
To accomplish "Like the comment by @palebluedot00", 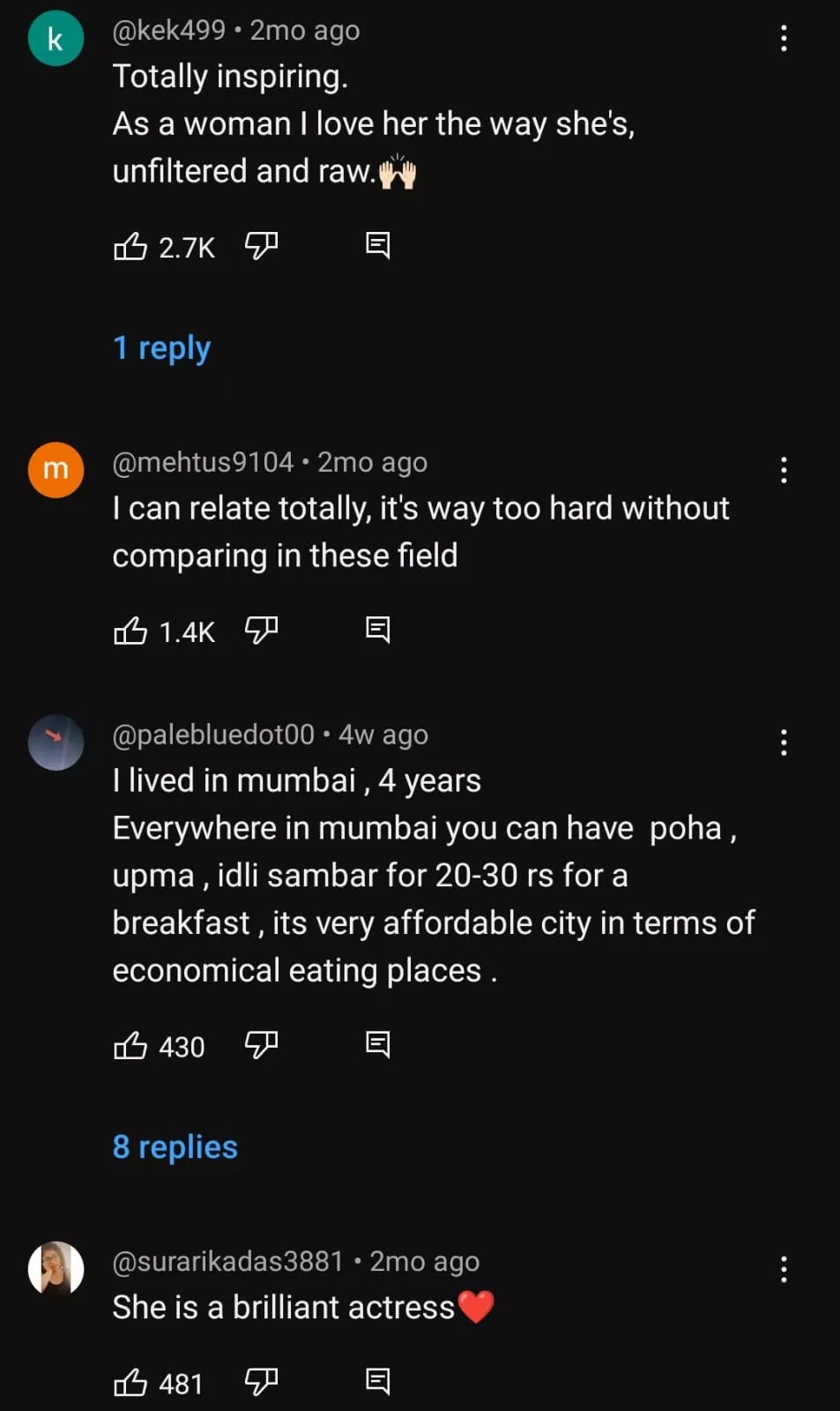I will (130, 1046).
